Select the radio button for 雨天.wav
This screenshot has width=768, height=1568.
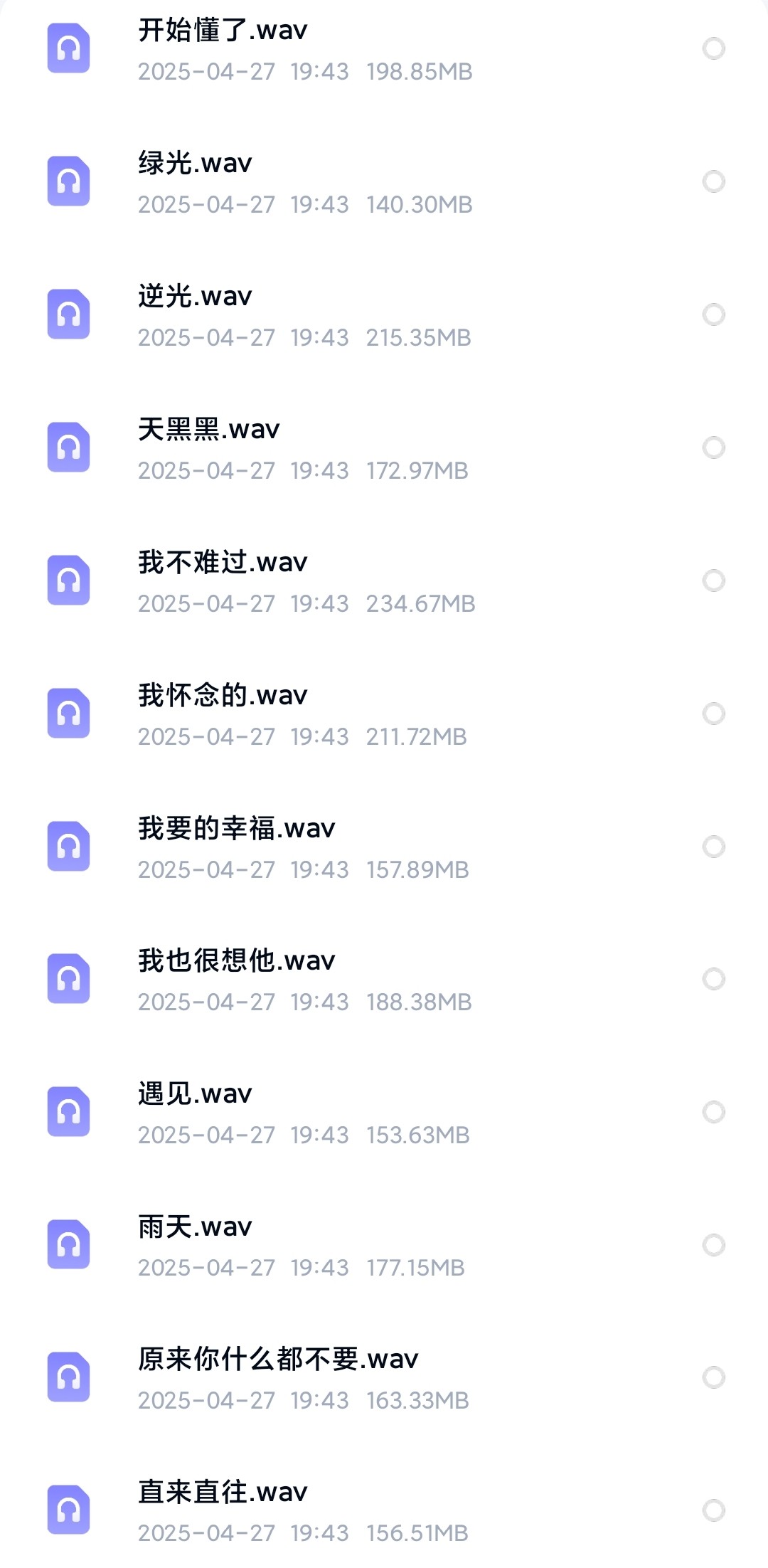(x=713, y=1245)
